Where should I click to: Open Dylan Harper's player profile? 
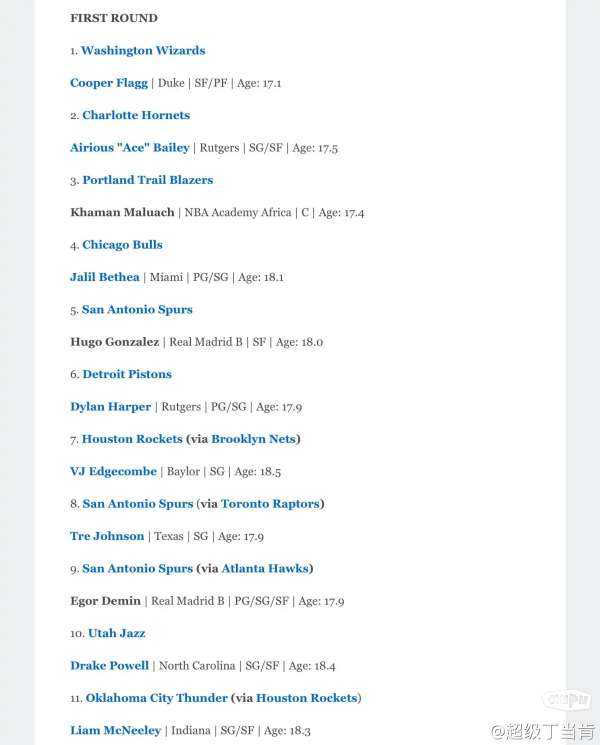110,407
